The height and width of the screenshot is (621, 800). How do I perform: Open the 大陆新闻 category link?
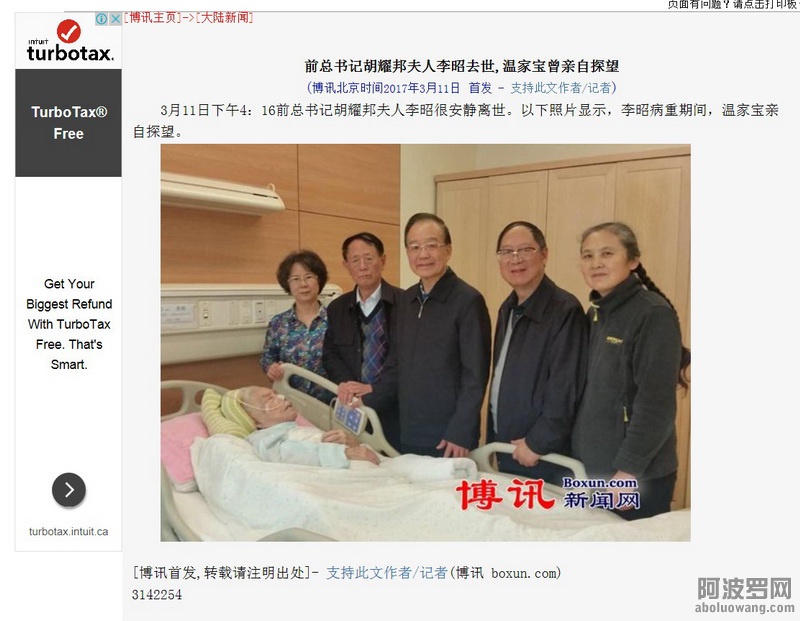click(x=225, y=18)
